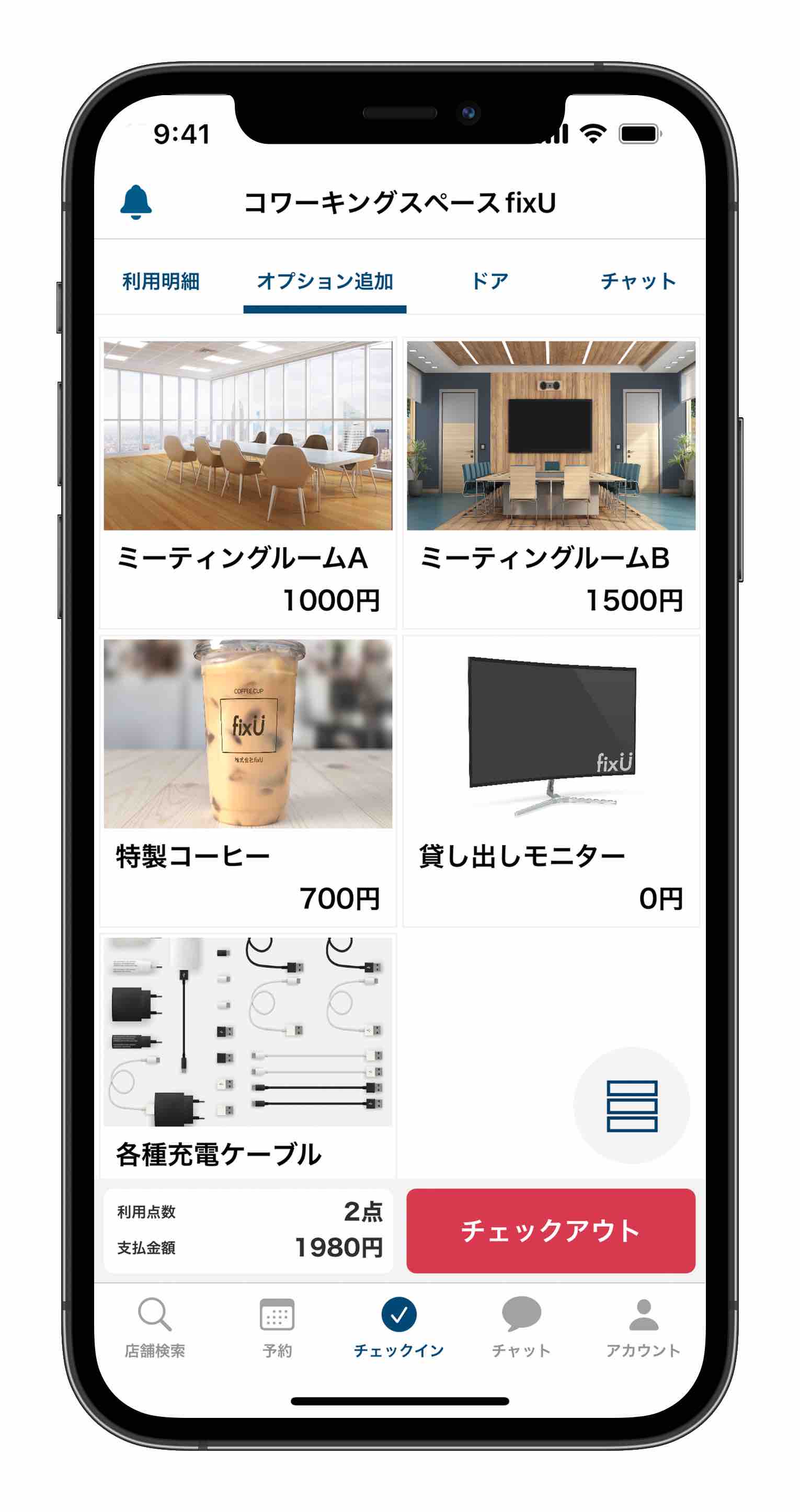This screenshot has height=1512, width=800.
Task: Select the オプション追加 tab
Action: (x=325, y=281)
